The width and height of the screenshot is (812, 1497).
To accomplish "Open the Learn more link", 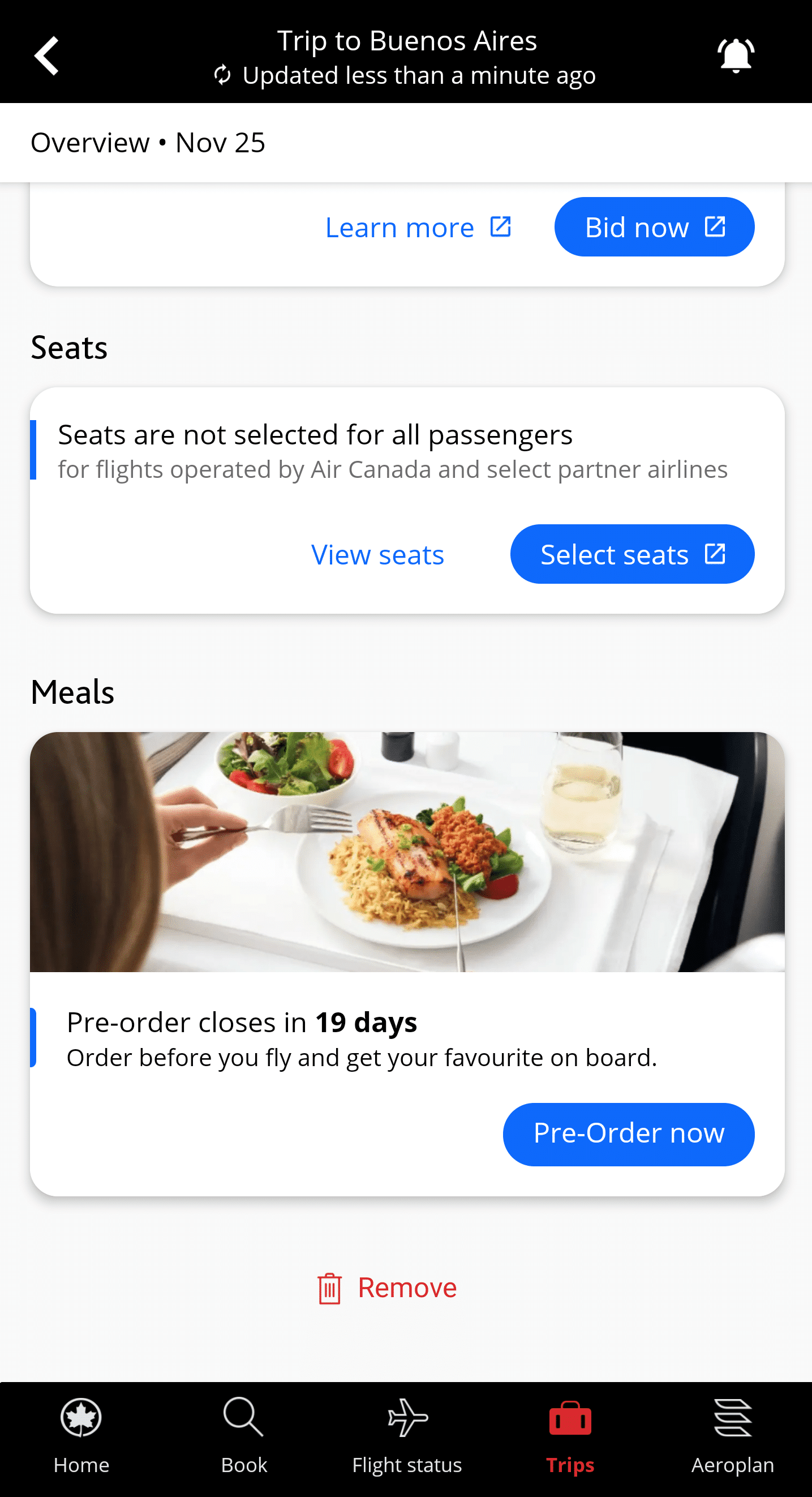I will pos(418,227).
